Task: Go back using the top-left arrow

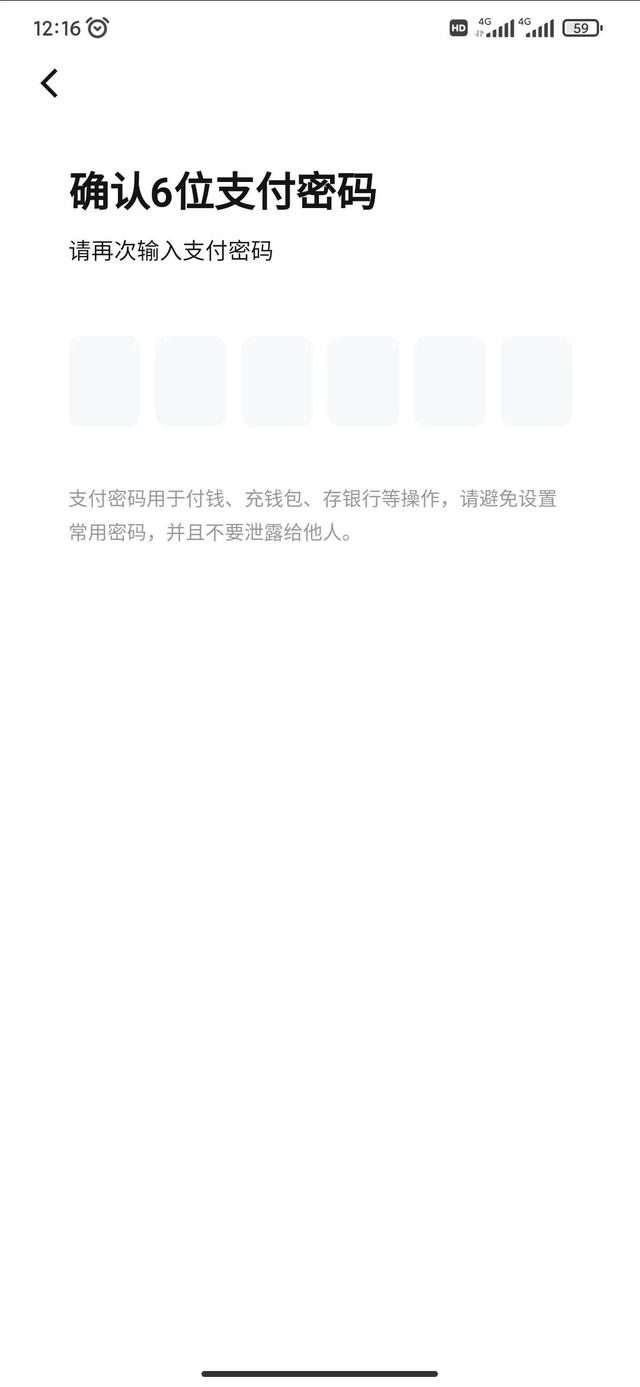Action: coord(49,83)
